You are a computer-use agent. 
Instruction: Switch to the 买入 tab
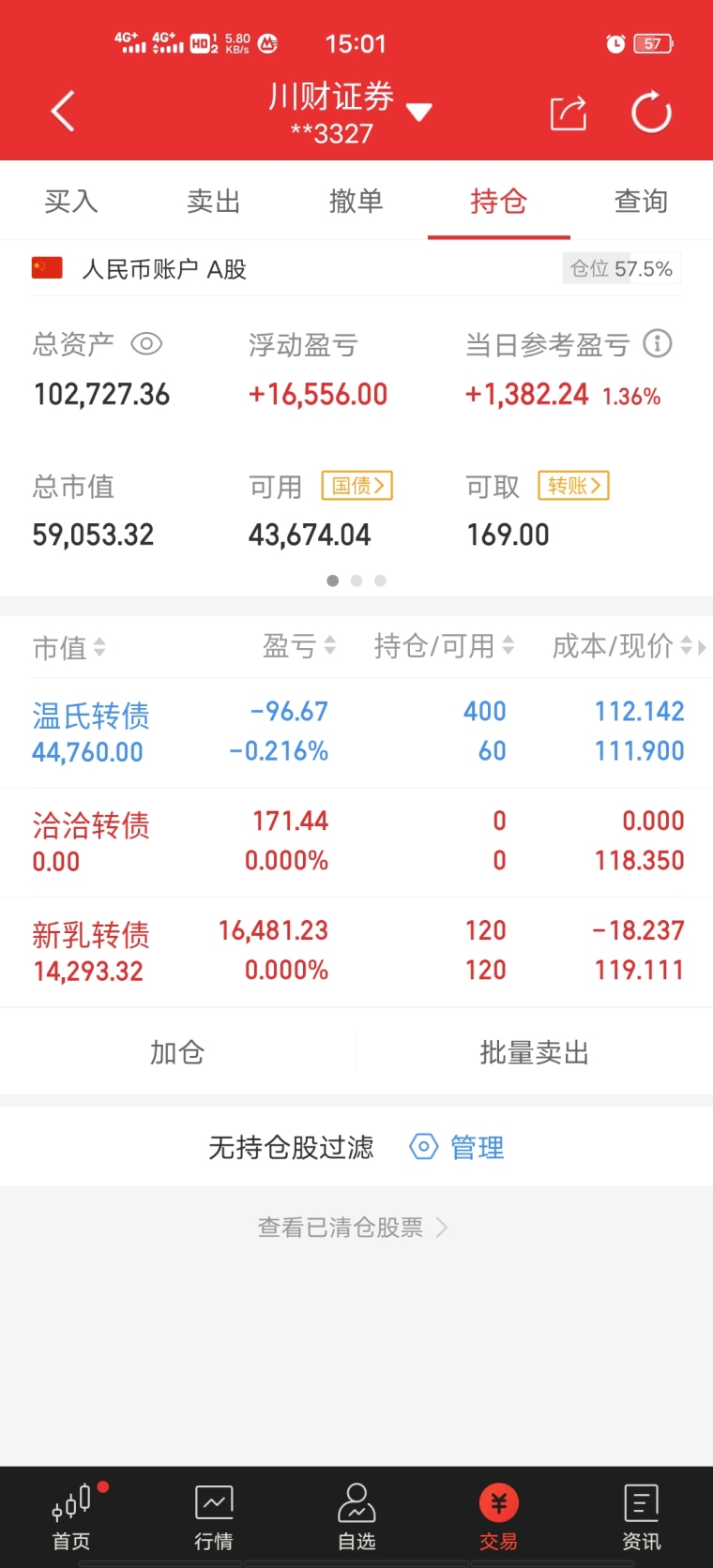click(71, 201)
